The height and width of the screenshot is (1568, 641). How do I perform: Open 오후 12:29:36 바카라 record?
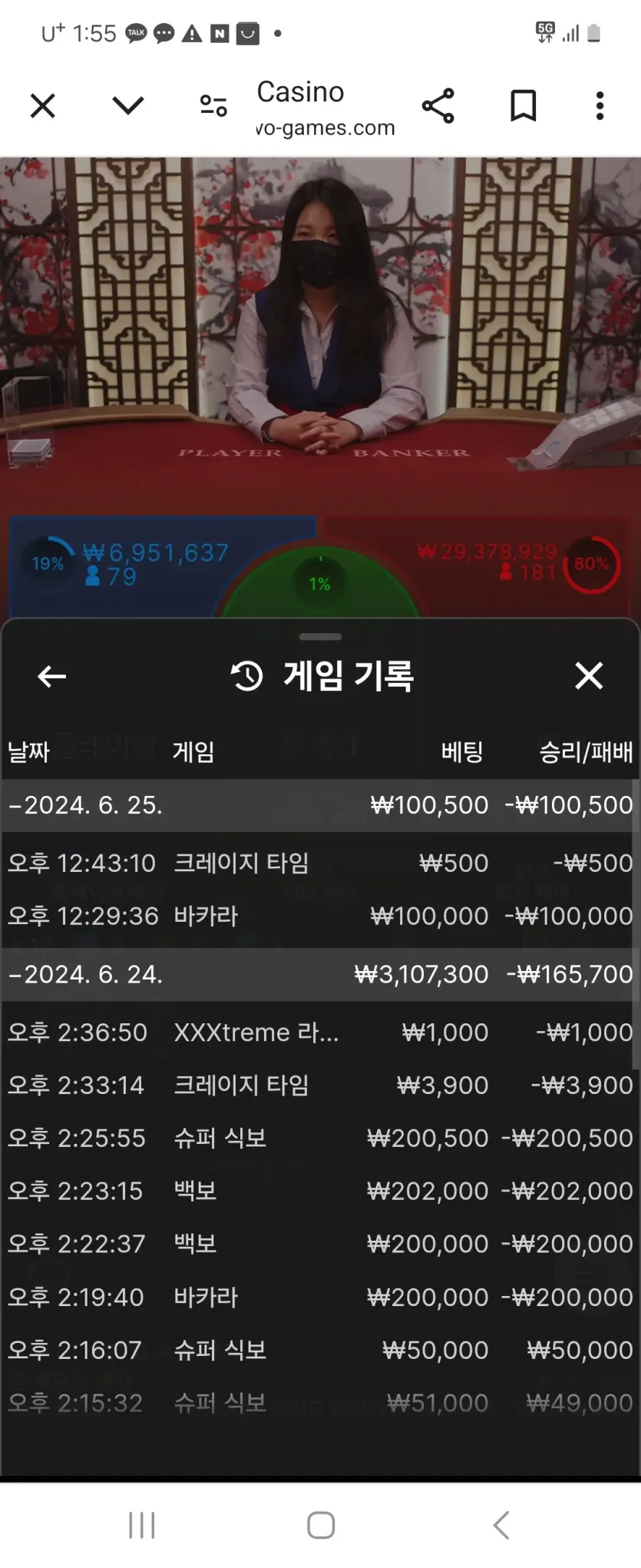coord(320,917)
